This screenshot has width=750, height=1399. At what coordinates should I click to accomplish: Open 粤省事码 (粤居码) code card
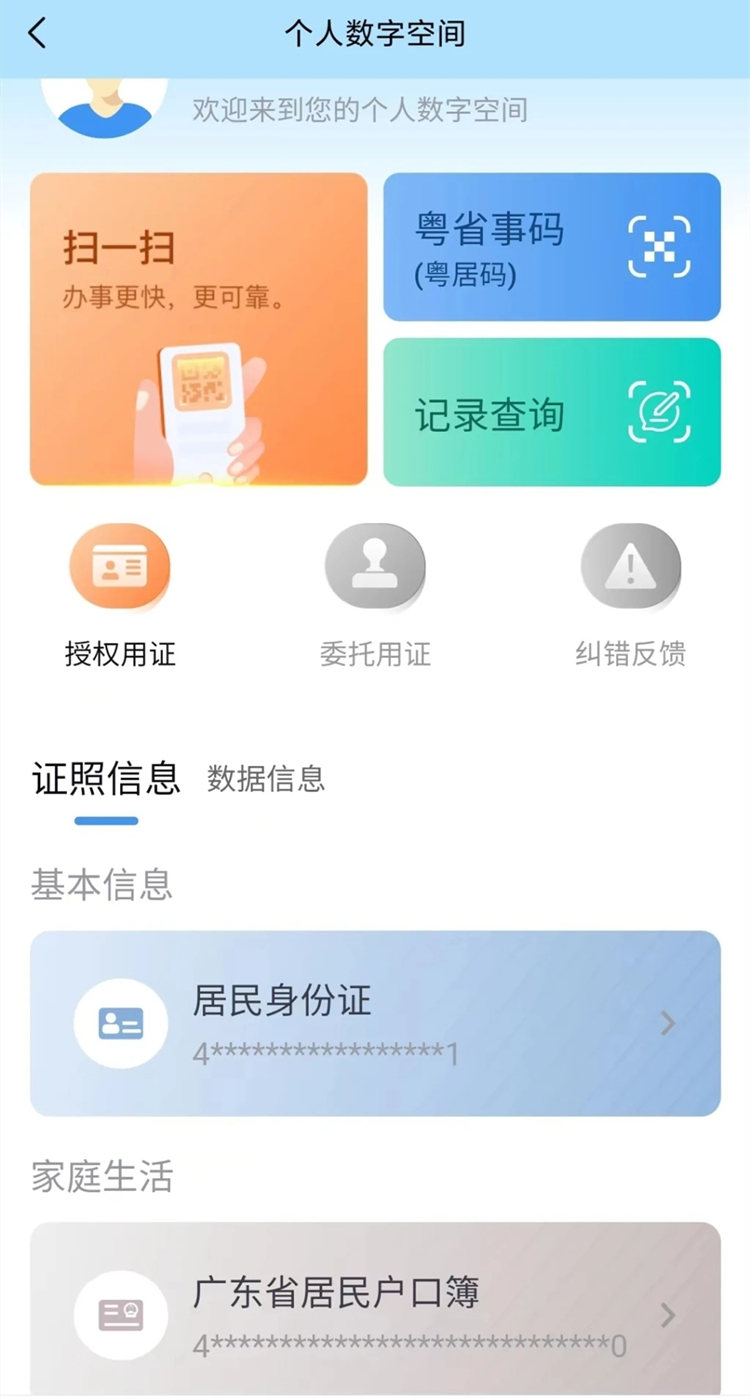tap(552, 247)
